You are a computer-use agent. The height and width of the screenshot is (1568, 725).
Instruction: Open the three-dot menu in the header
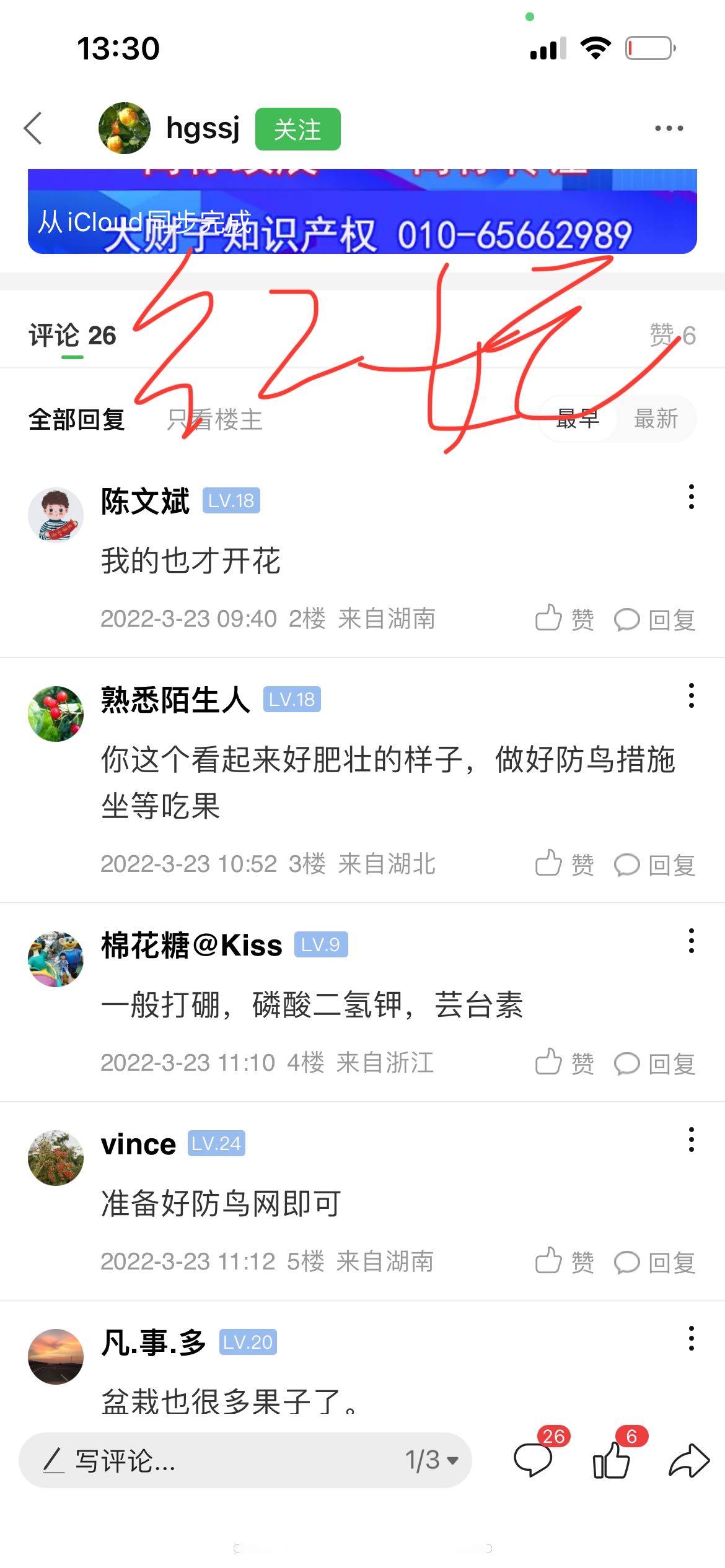pos(669,128)
